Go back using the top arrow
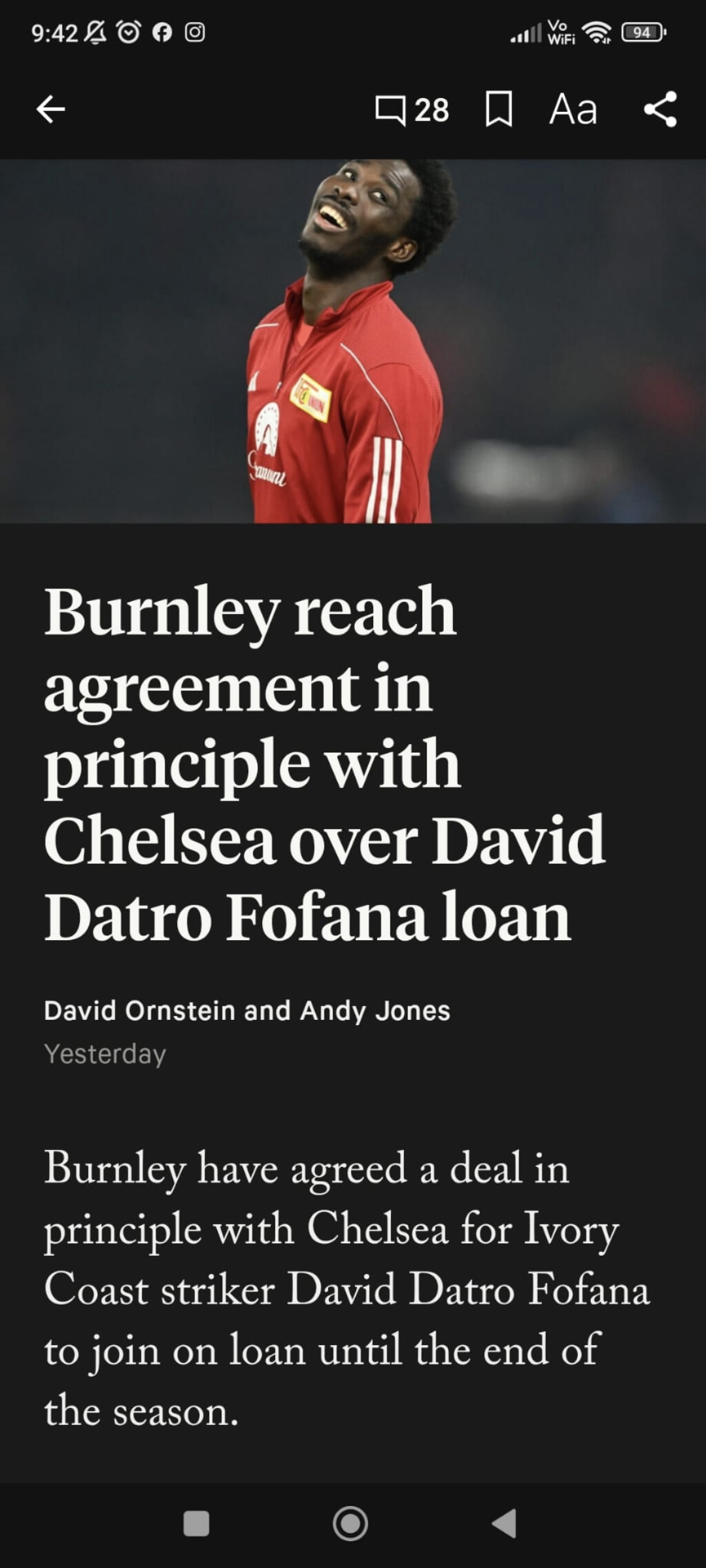The image size is (706, 1568). tap(50, 109)
